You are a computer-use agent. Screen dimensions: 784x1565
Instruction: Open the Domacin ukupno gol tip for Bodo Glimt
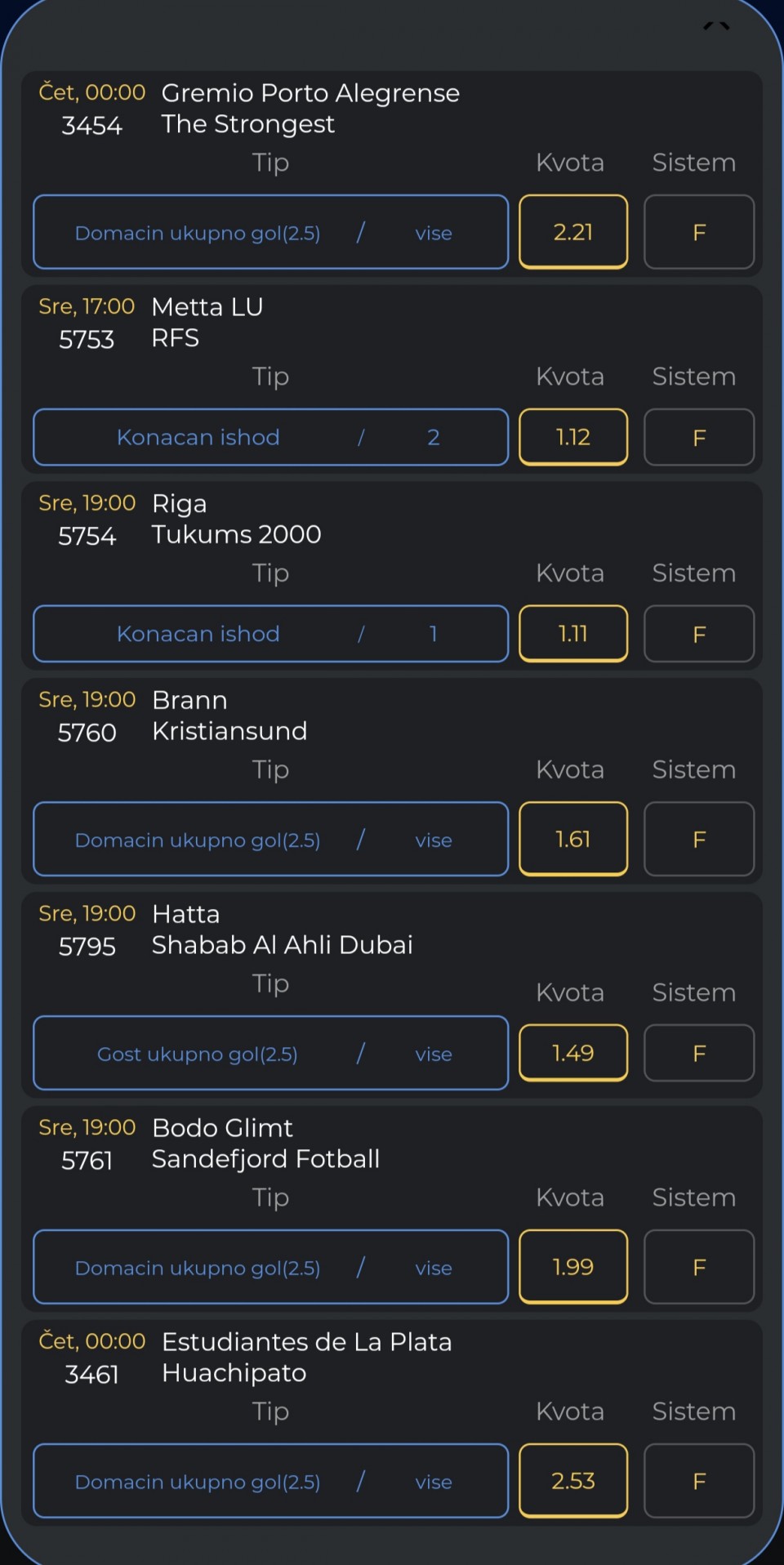(270, 1267)
